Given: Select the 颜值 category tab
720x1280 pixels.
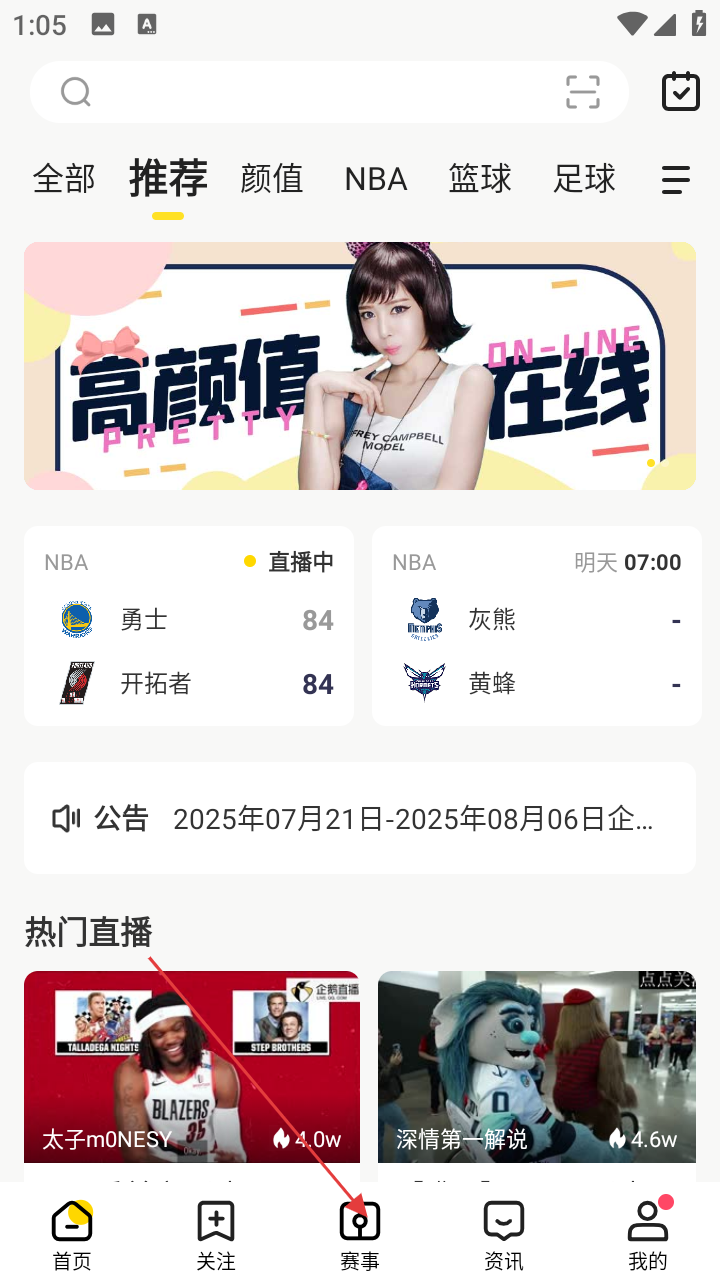Looking at the screenshot, I should point(272,179).
